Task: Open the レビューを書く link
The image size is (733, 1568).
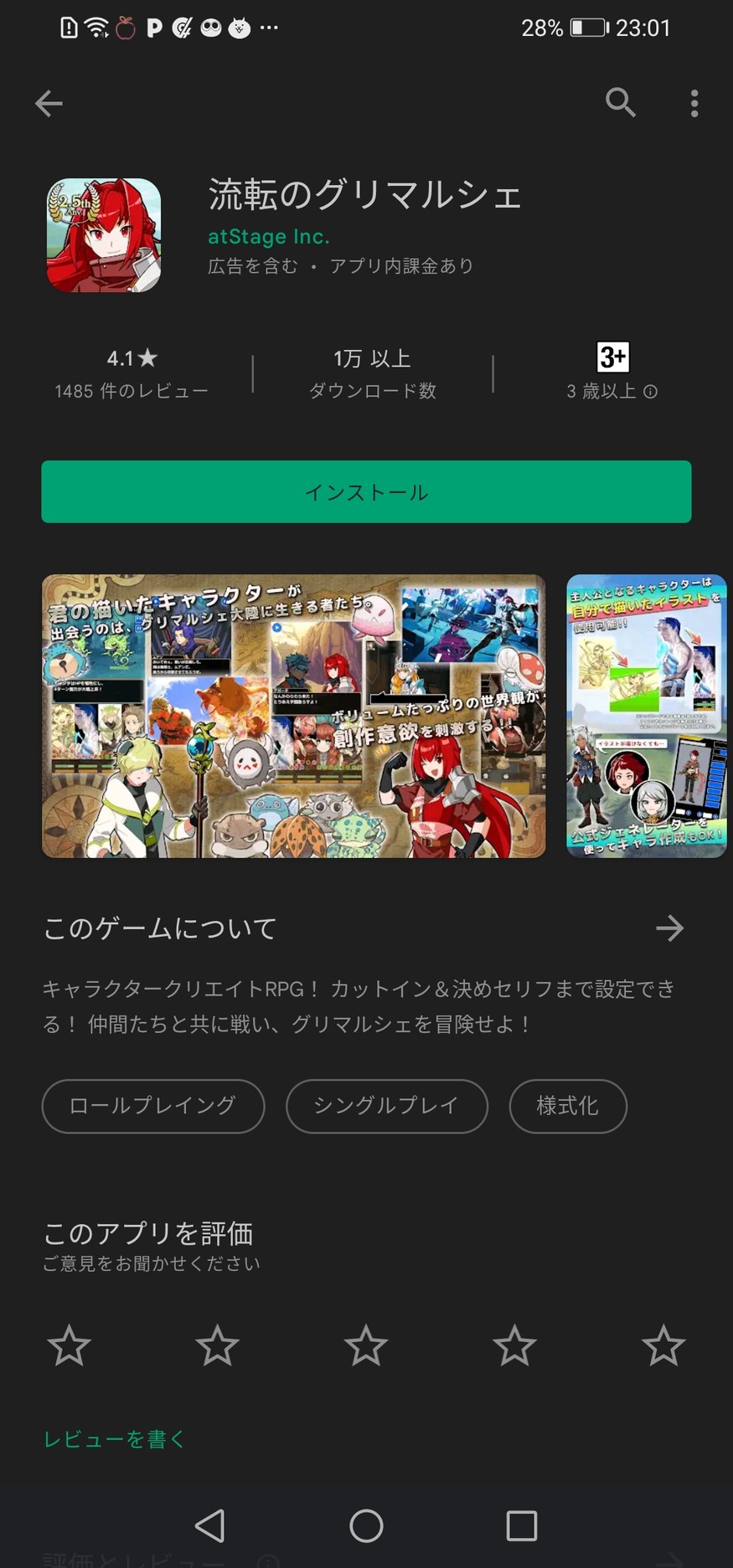Action: tap(114, 1439)
